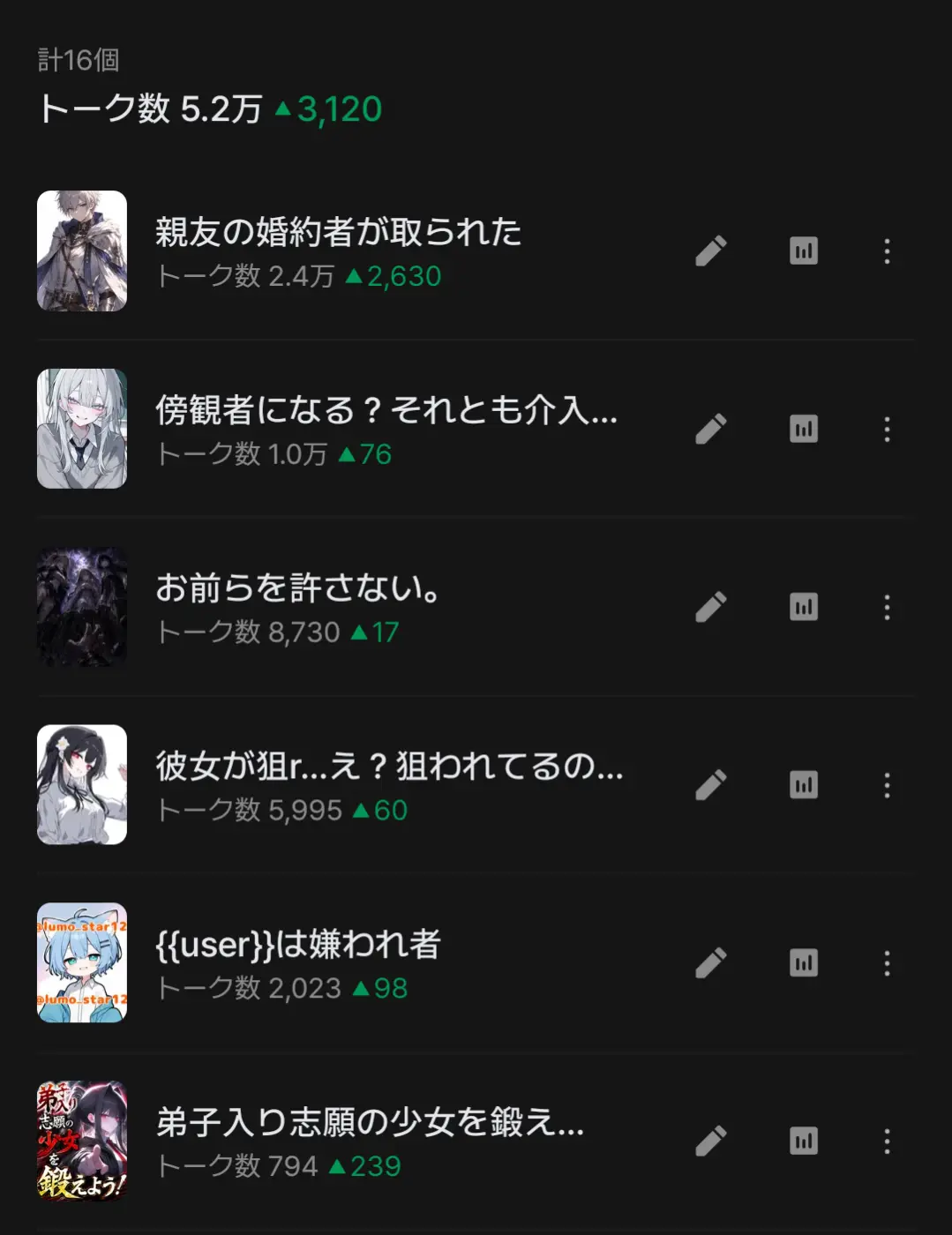View statistics for 傍観者になる？
The height and width of the screenshot is (1235, 952).
click(x=803, y=430)
